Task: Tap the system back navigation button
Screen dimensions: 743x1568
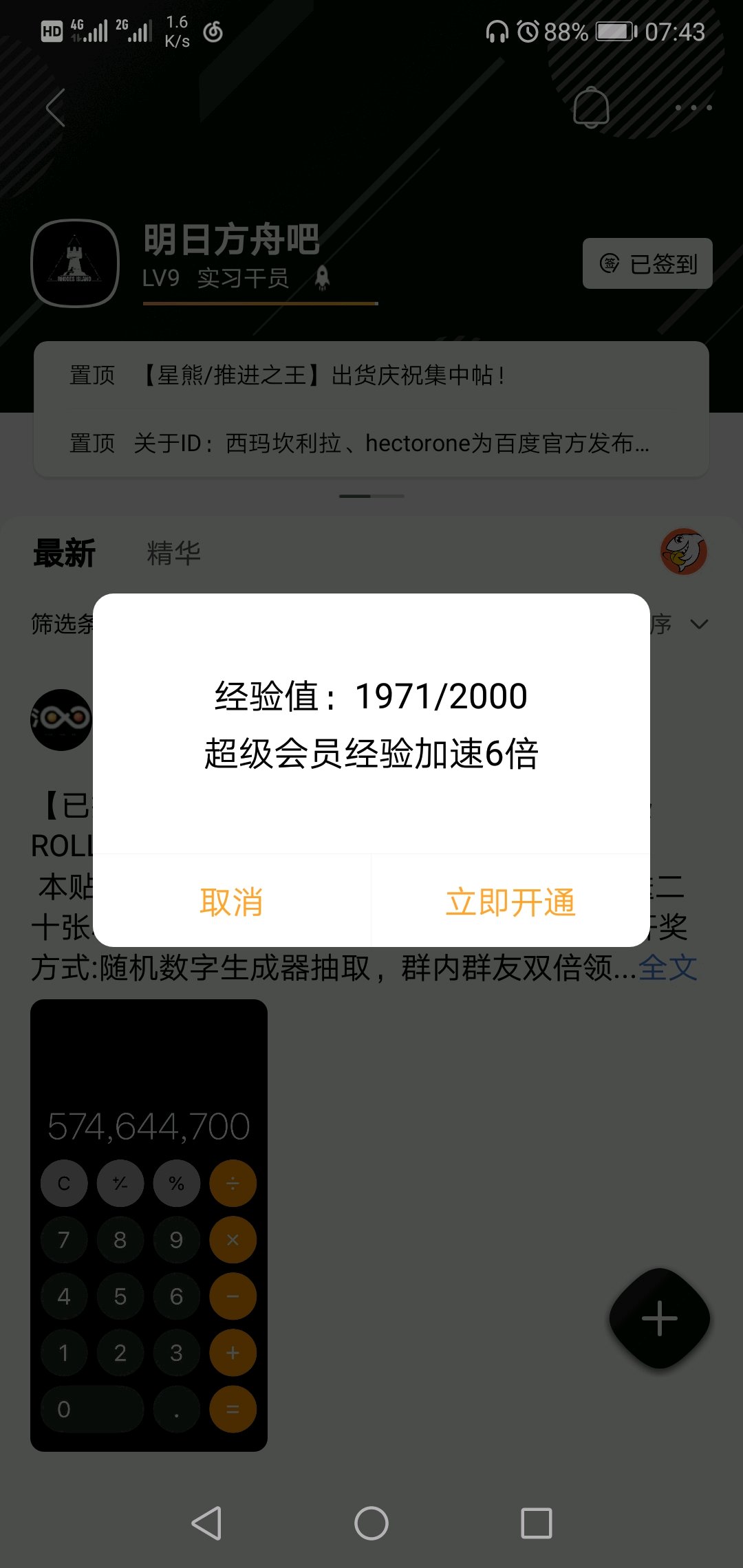Action: 206,1523
